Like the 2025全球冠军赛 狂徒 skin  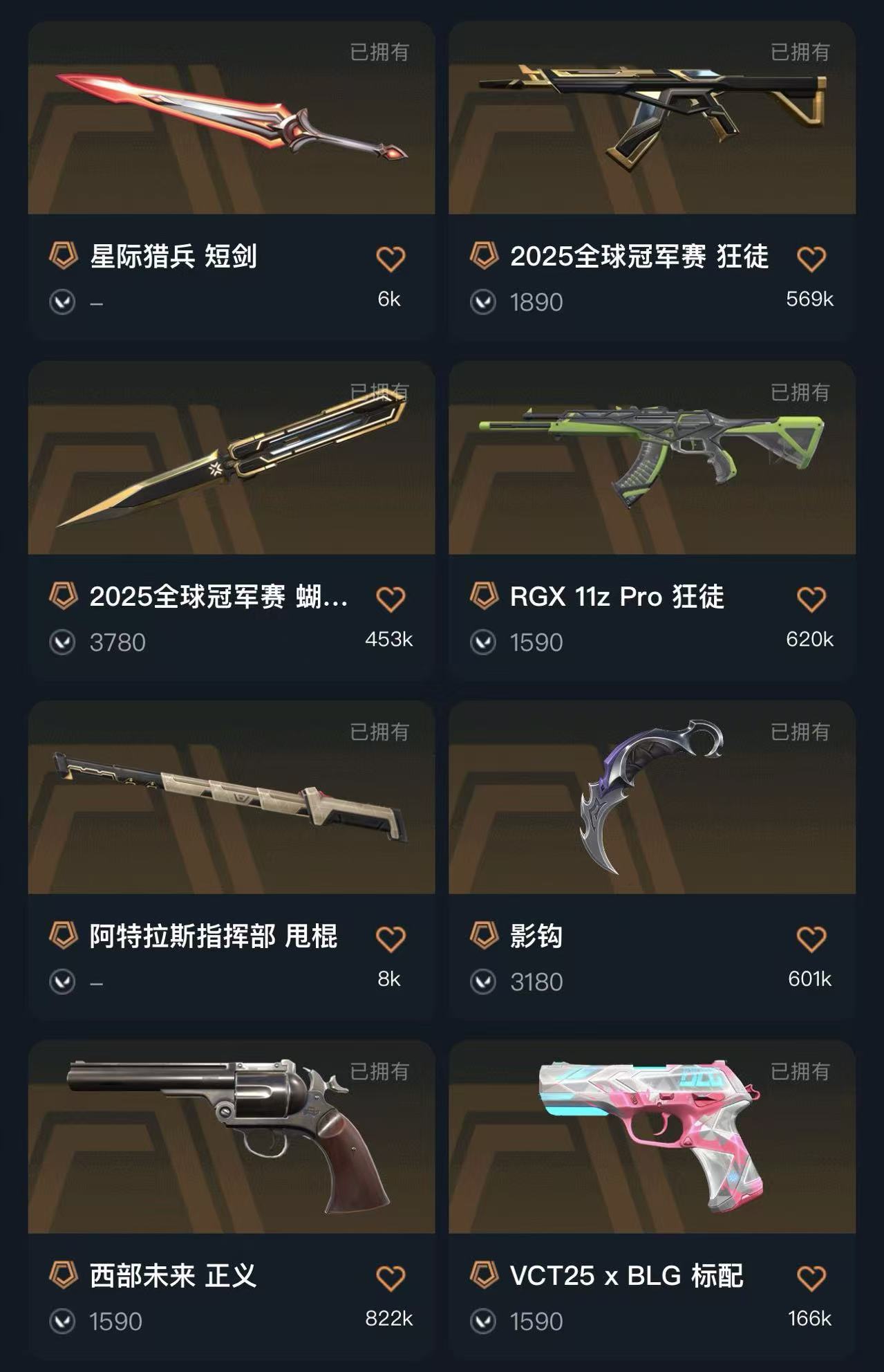[811, 259]
